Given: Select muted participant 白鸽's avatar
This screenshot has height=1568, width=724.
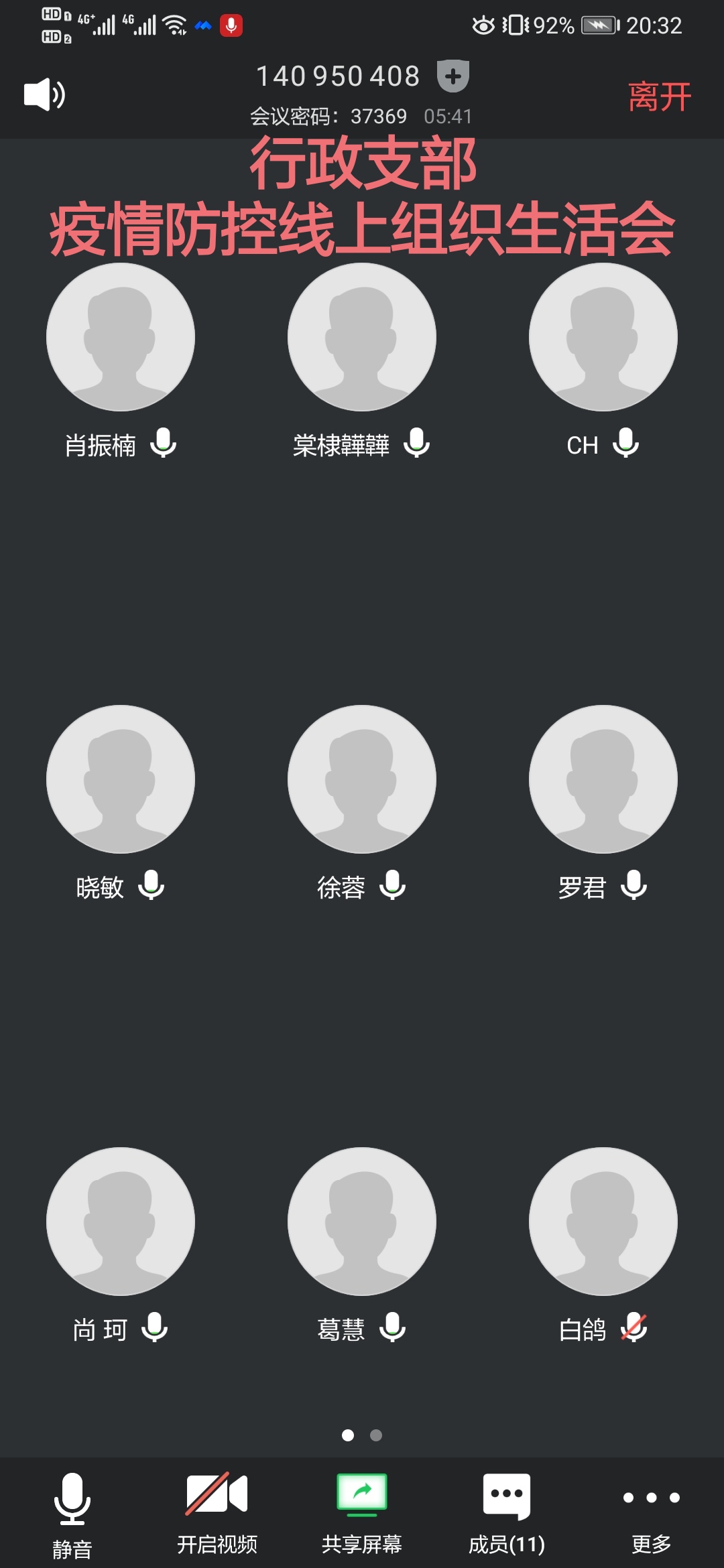Looking at the screenshot, I should tap(603, 1222).
